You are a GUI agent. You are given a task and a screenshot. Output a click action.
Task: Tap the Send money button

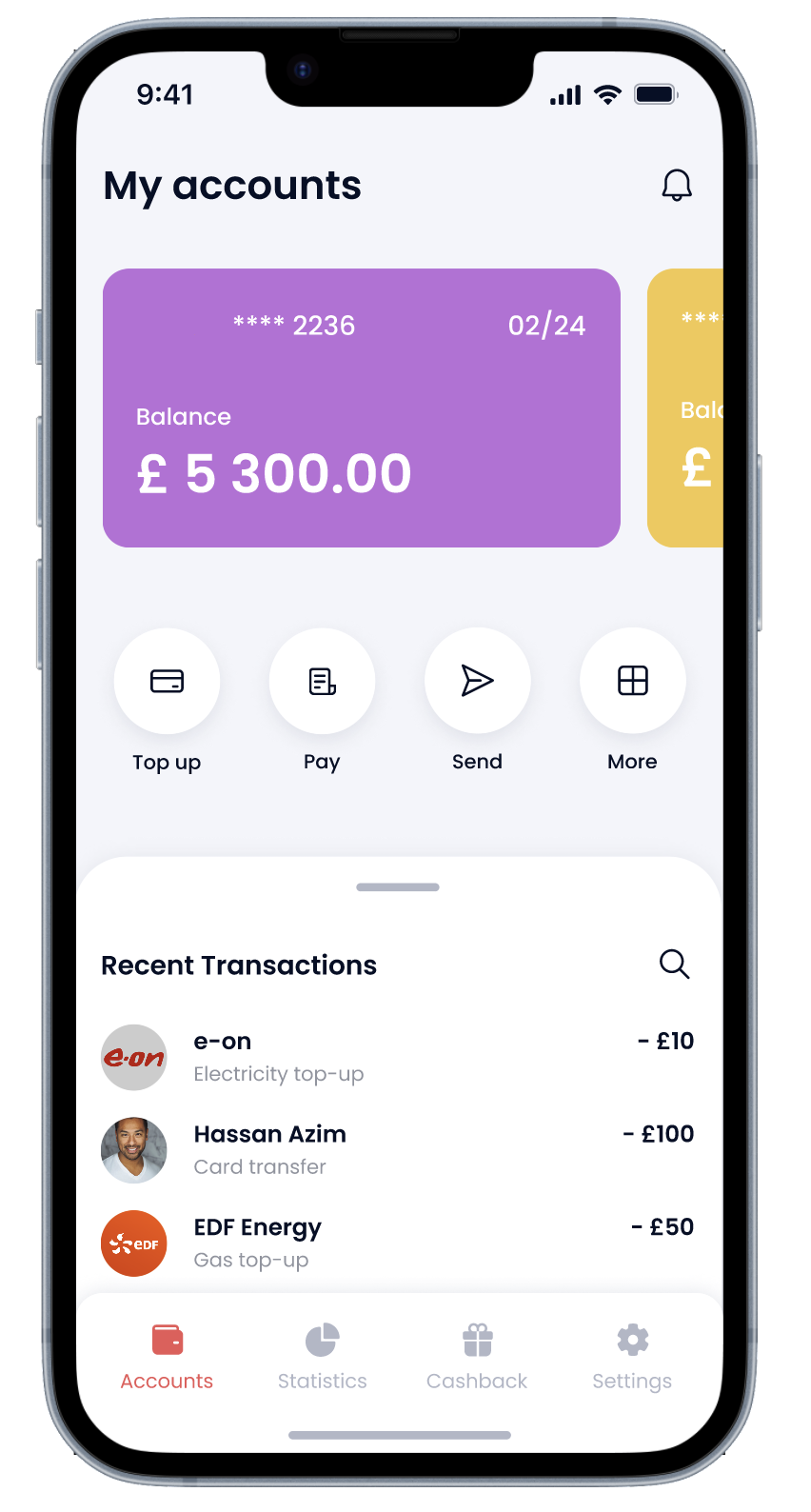477,681
